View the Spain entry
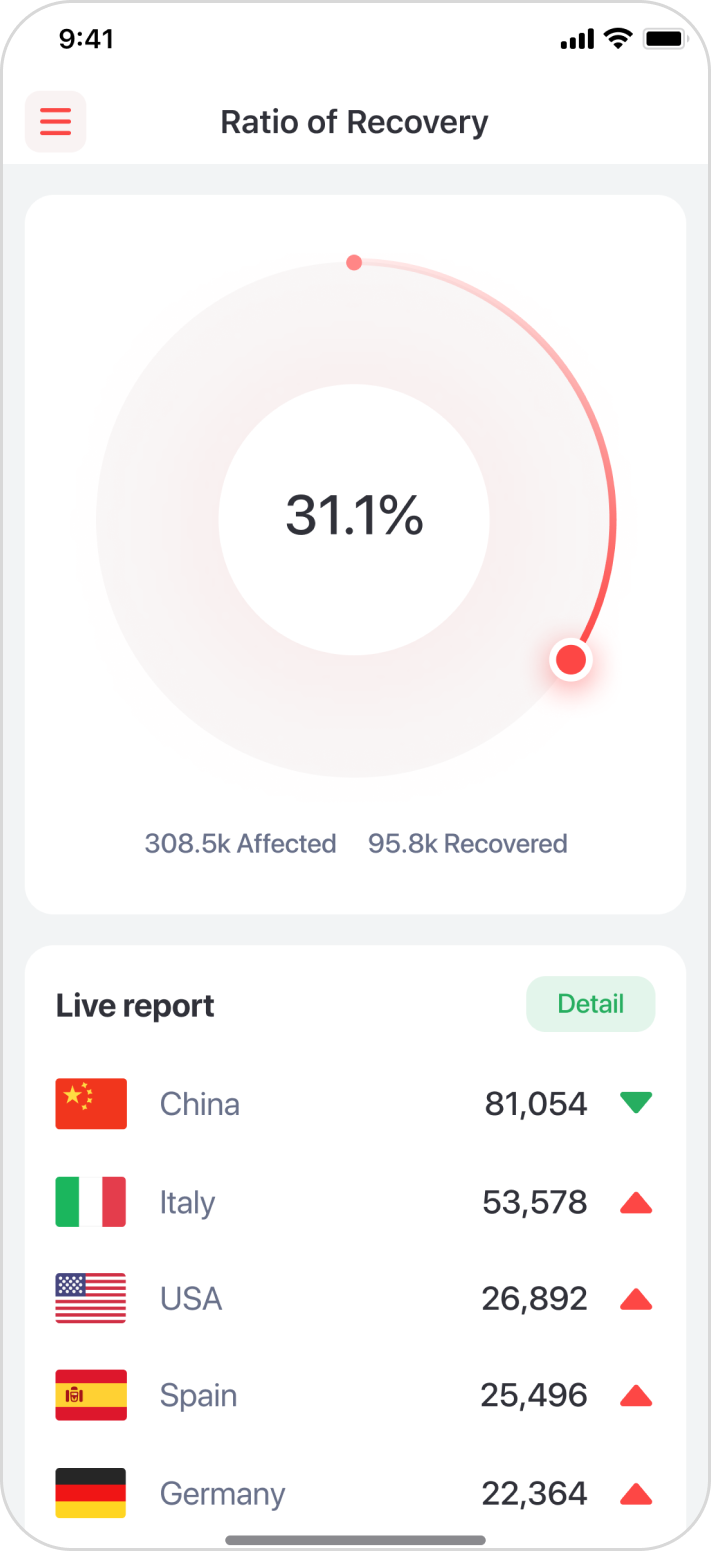Screen dimensions: 711x1551 coord(355,1395)
